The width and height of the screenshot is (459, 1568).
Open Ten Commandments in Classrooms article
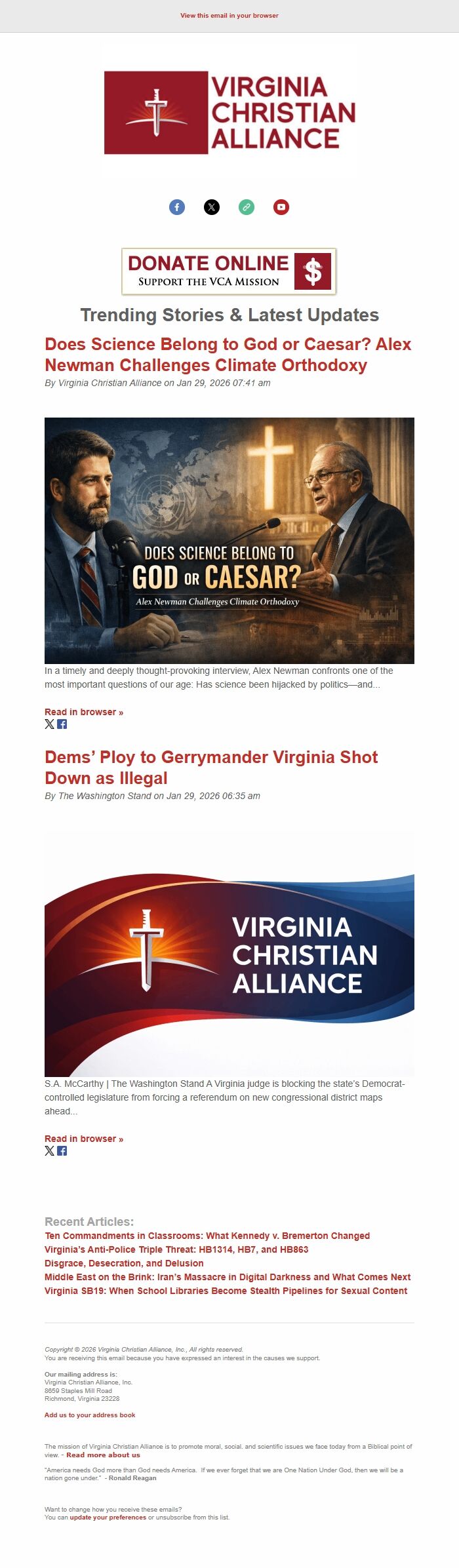point(207,1236)
